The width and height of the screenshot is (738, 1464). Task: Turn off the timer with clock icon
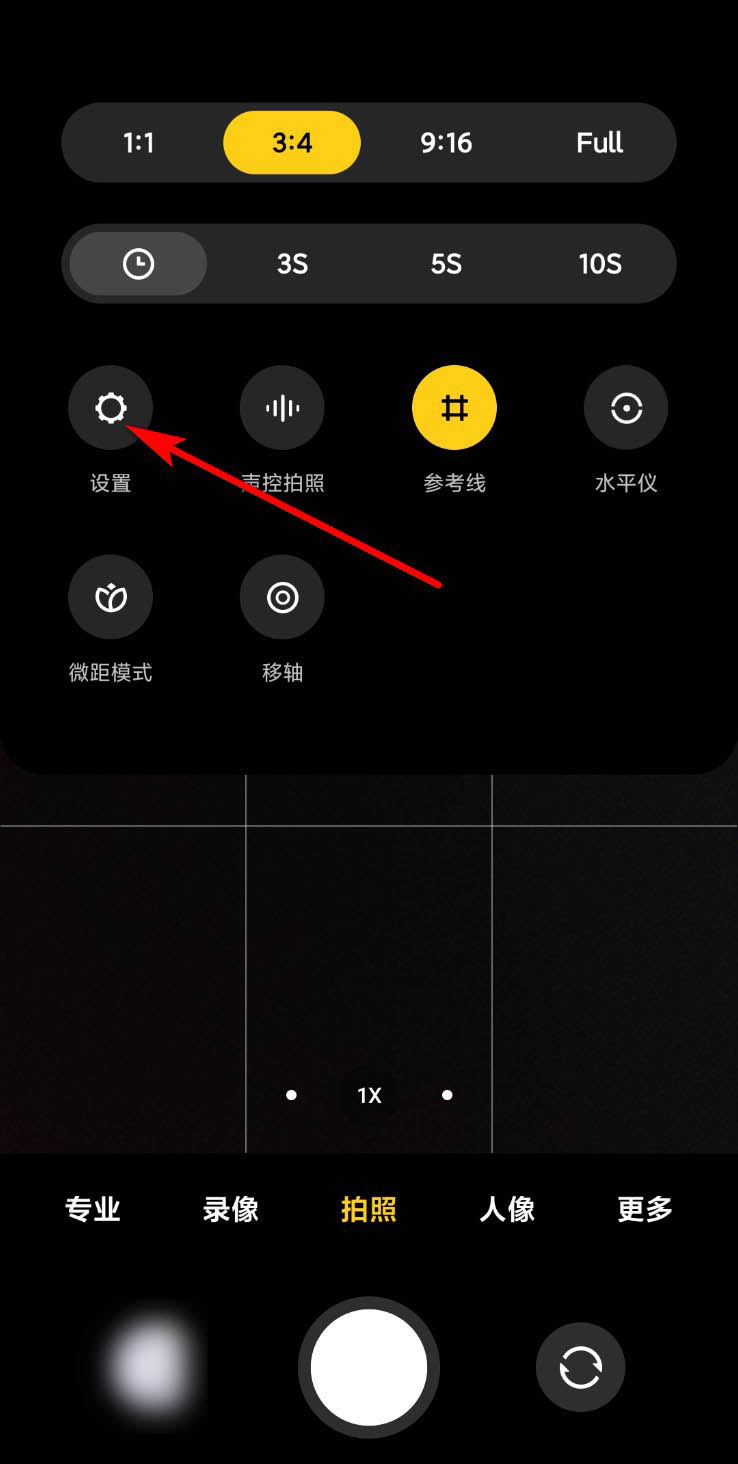tap(138, 264)
